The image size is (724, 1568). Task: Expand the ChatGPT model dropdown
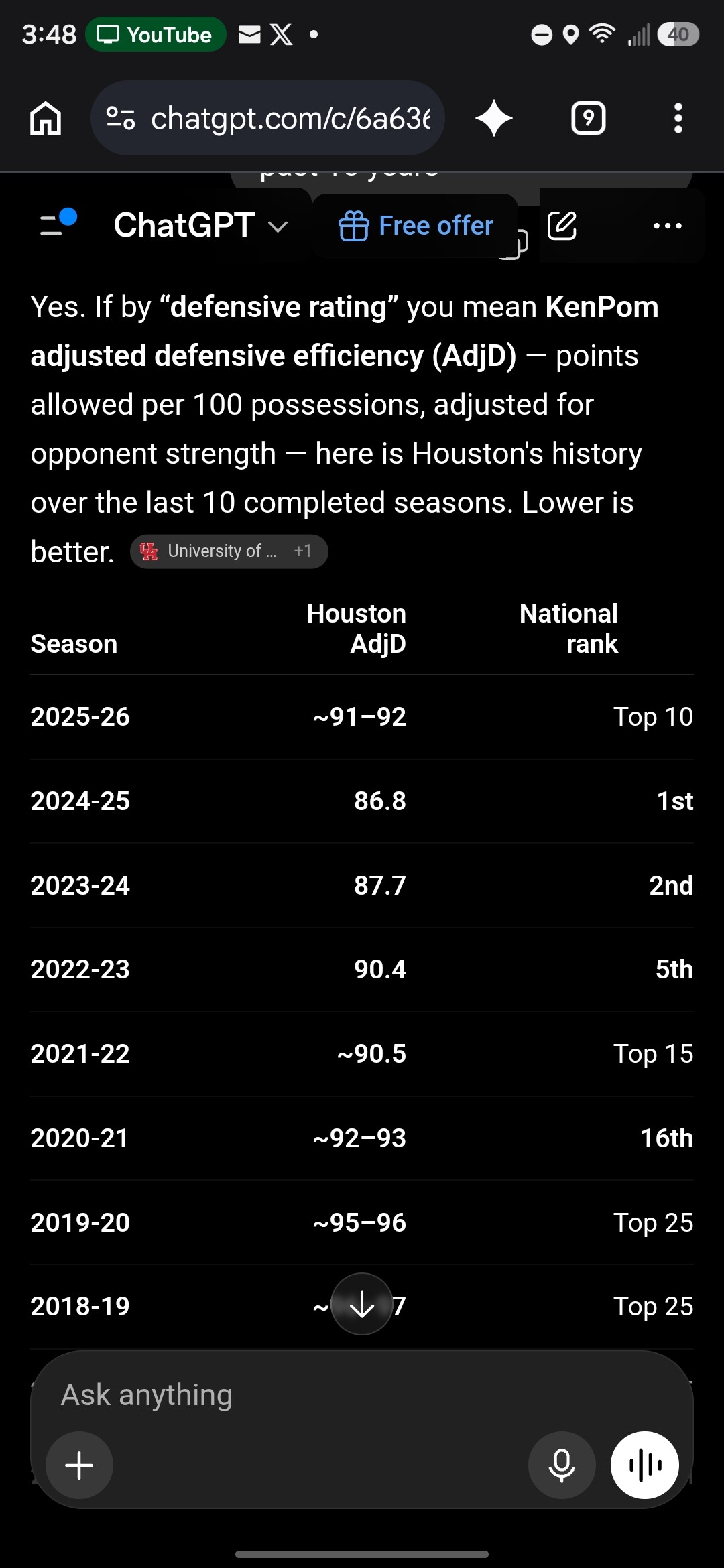(200, 225)
